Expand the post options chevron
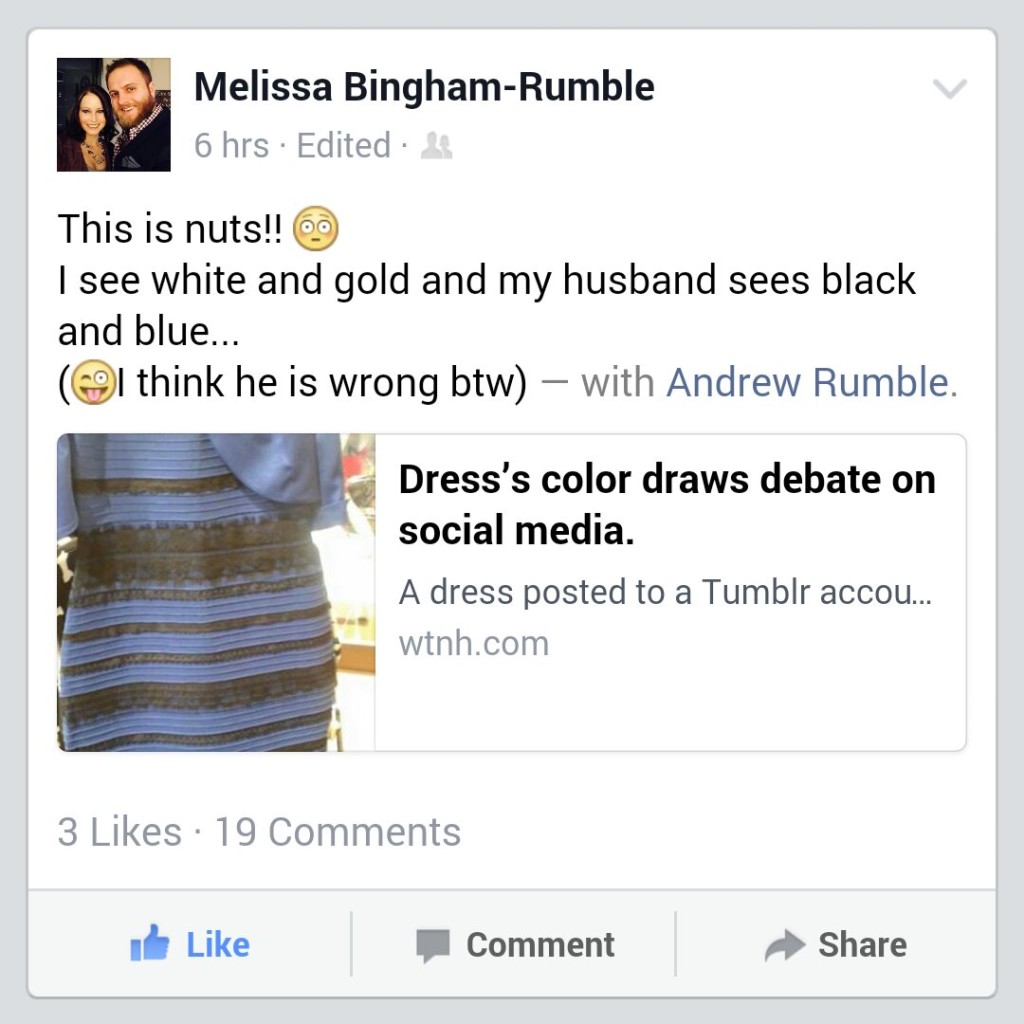 (x=949, y=90)
